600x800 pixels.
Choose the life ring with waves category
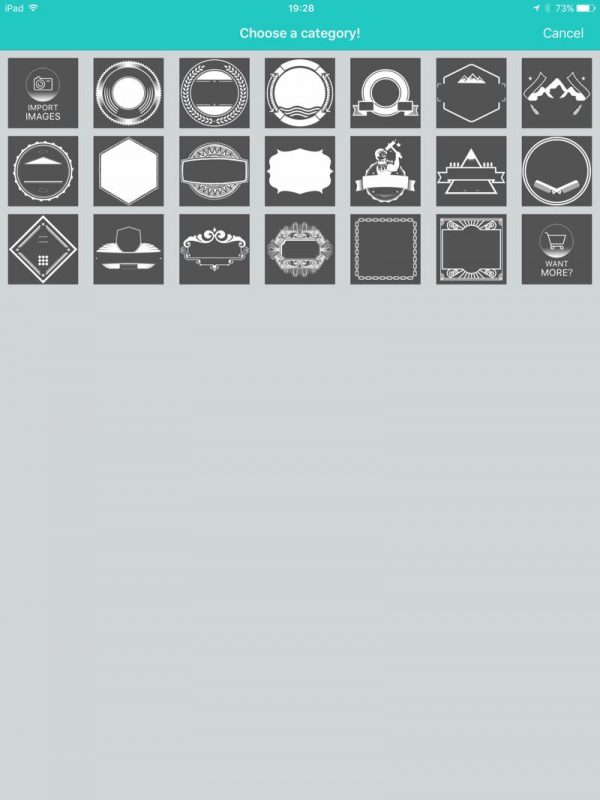[x=300, y=93]
